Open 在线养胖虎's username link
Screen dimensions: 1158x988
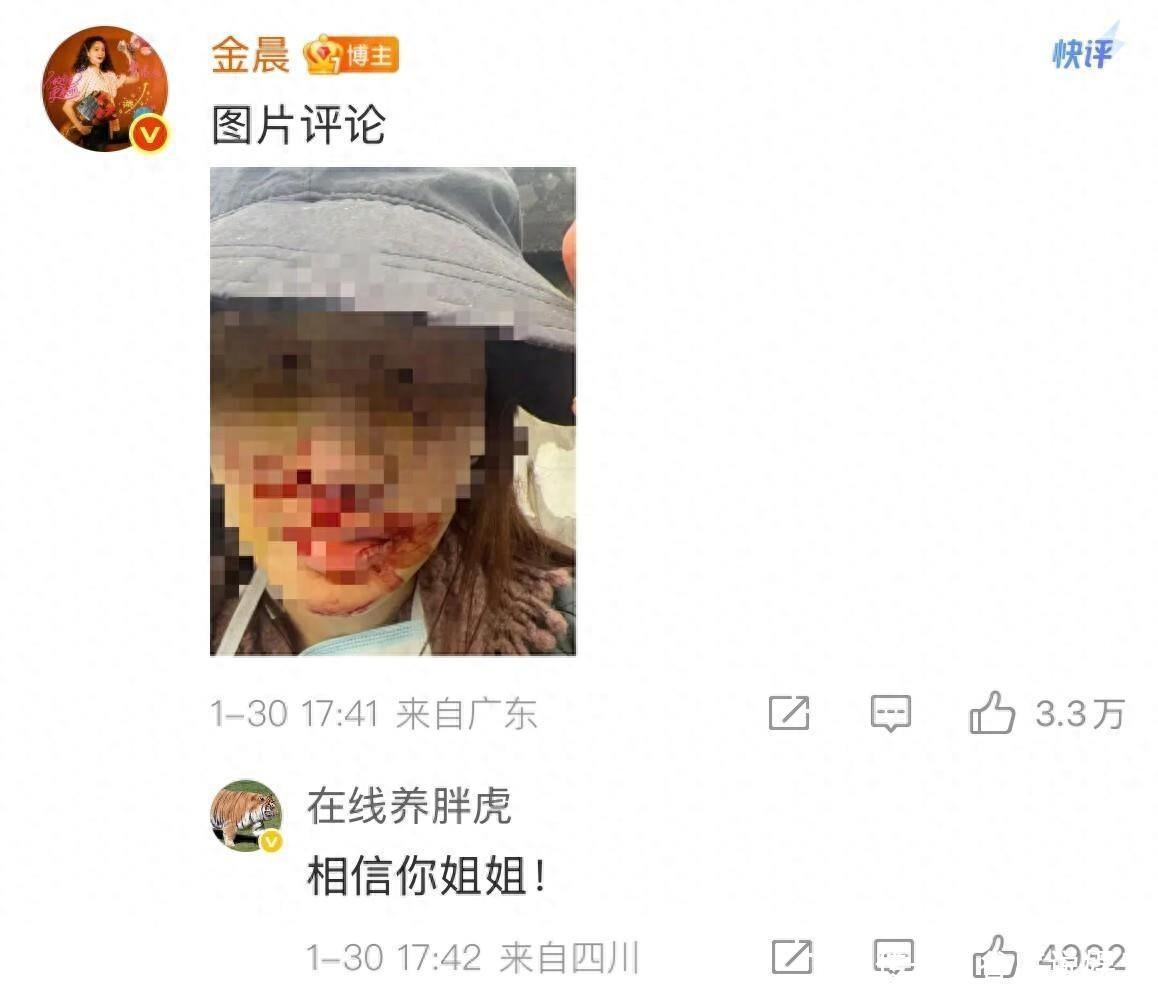click(408, 806)
